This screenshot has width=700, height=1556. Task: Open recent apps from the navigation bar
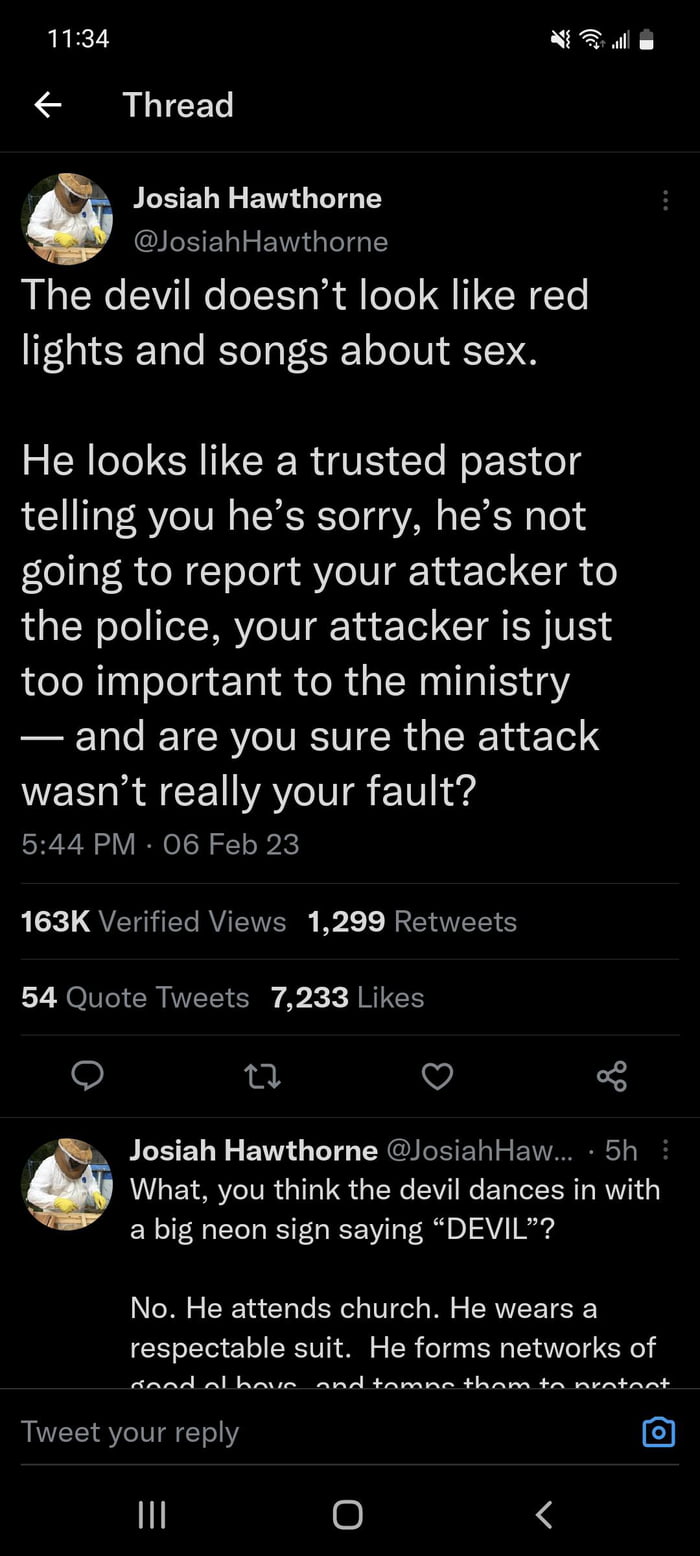click(x=152, y=1515)
